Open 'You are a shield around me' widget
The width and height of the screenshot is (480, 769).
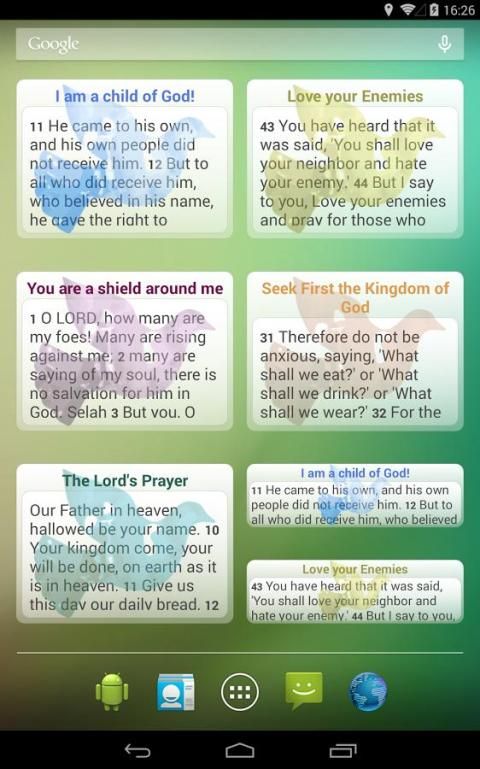125,351
